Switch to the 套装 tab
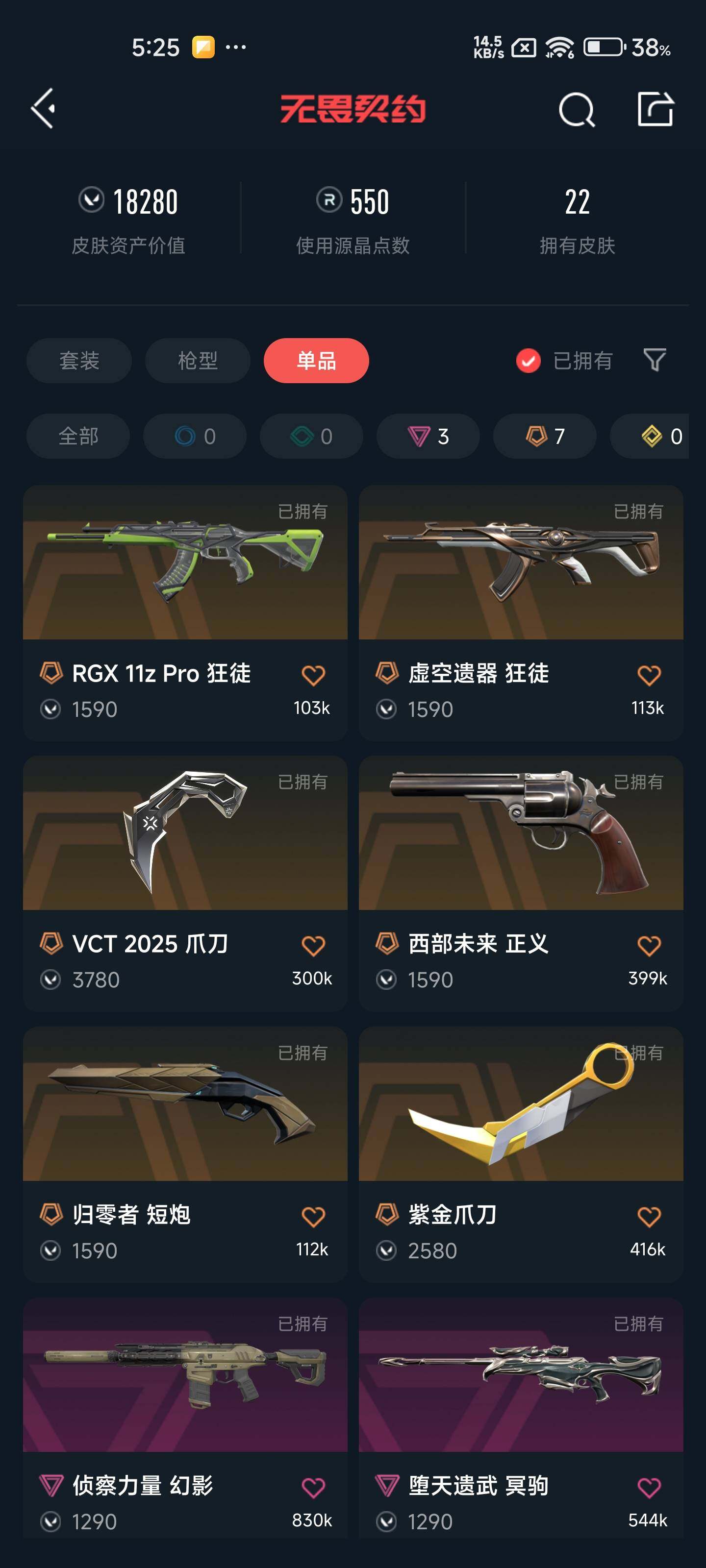This screenshot has width=706, height=1568. [79, 360]
